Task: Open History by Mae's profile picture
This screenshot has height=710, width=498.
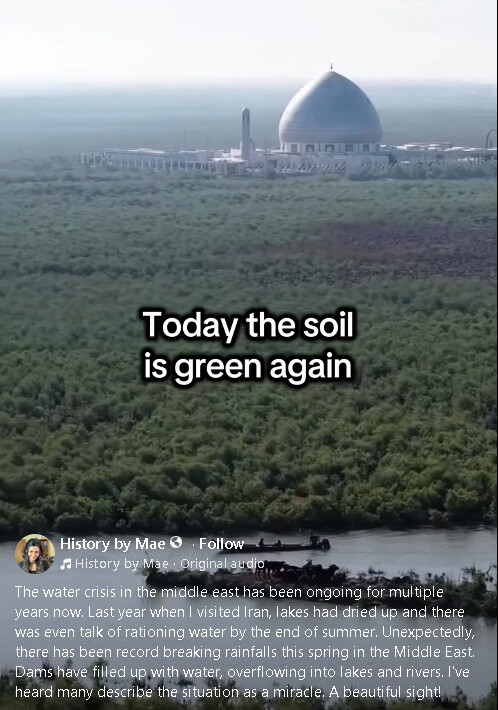Action: coord(35,554)
